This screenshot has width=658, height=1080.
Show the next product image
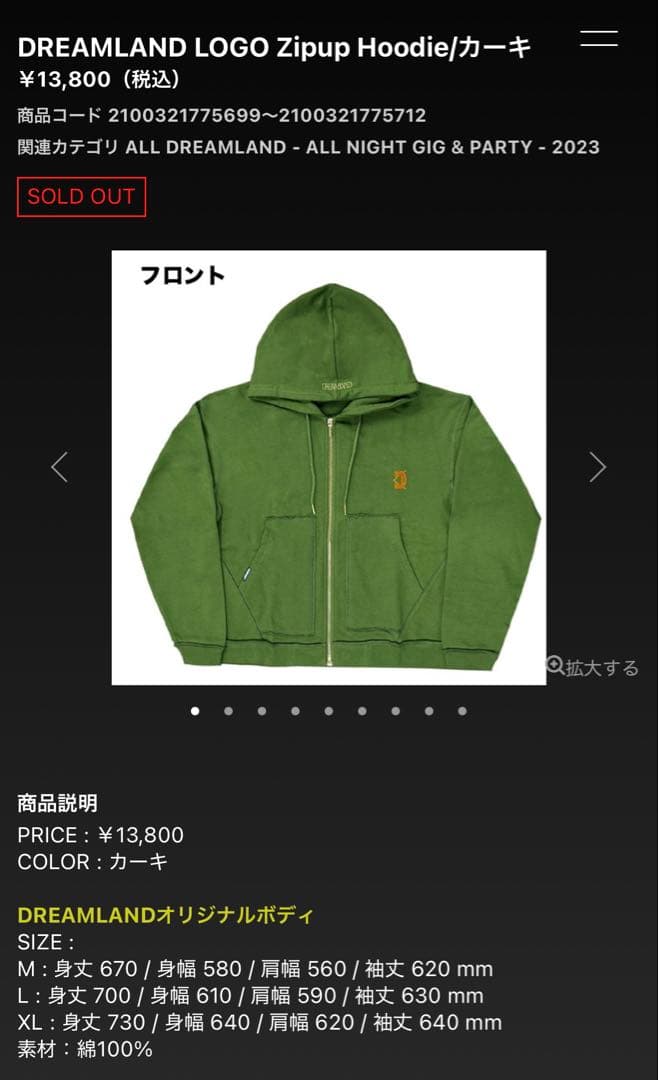[x=597, y=467]
